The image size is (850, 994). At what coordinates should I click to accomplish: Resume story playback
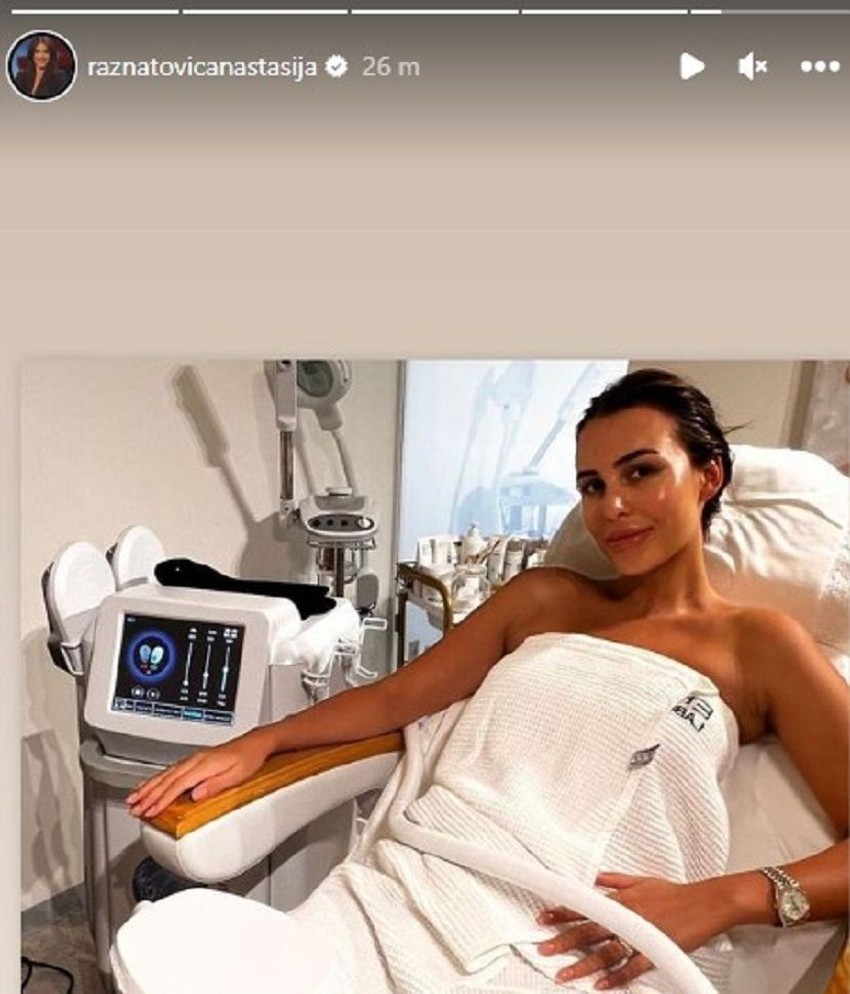(691, 67)
